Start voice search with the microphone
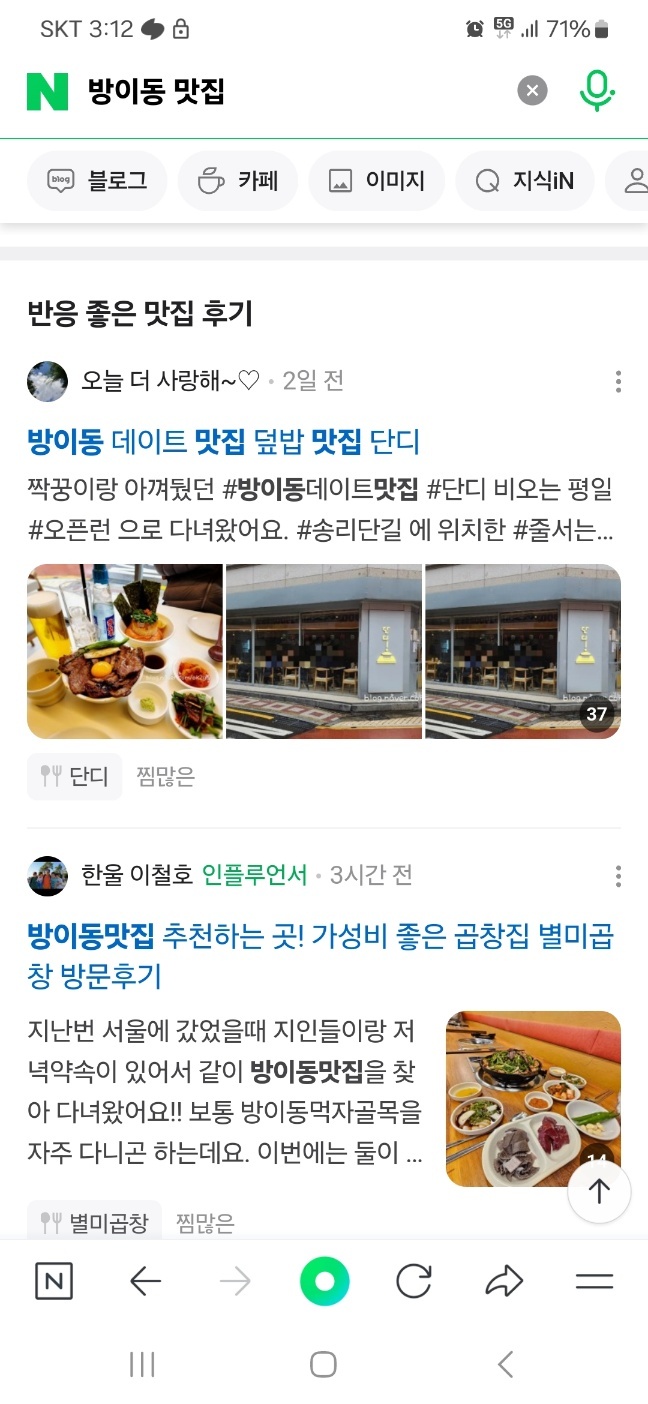This screenshot has height=1404, width=648. point(597,92)
